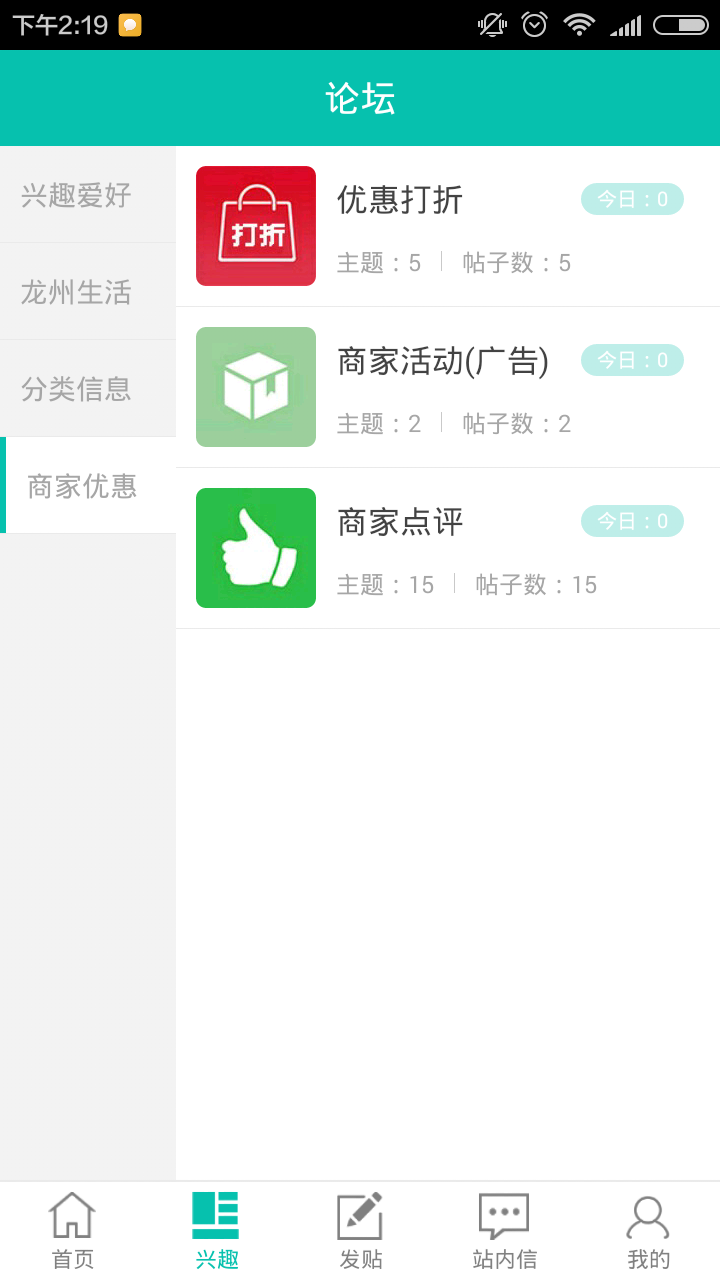
Task: Select the highlighted 商家优惠 category
Action: [x=87, y=486]
